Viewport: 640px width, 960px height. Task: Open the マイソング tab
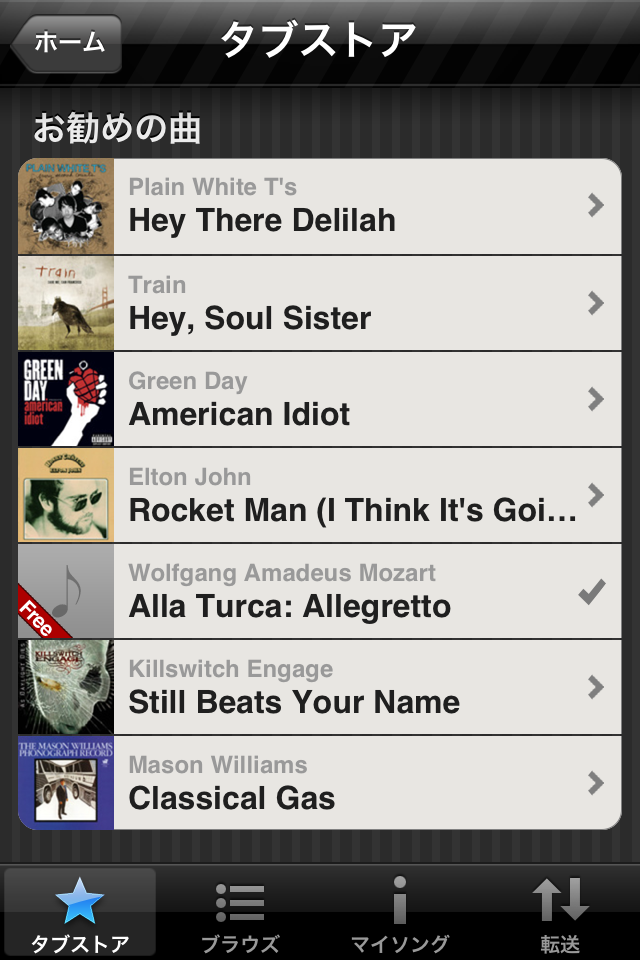[x=400, y=912]
